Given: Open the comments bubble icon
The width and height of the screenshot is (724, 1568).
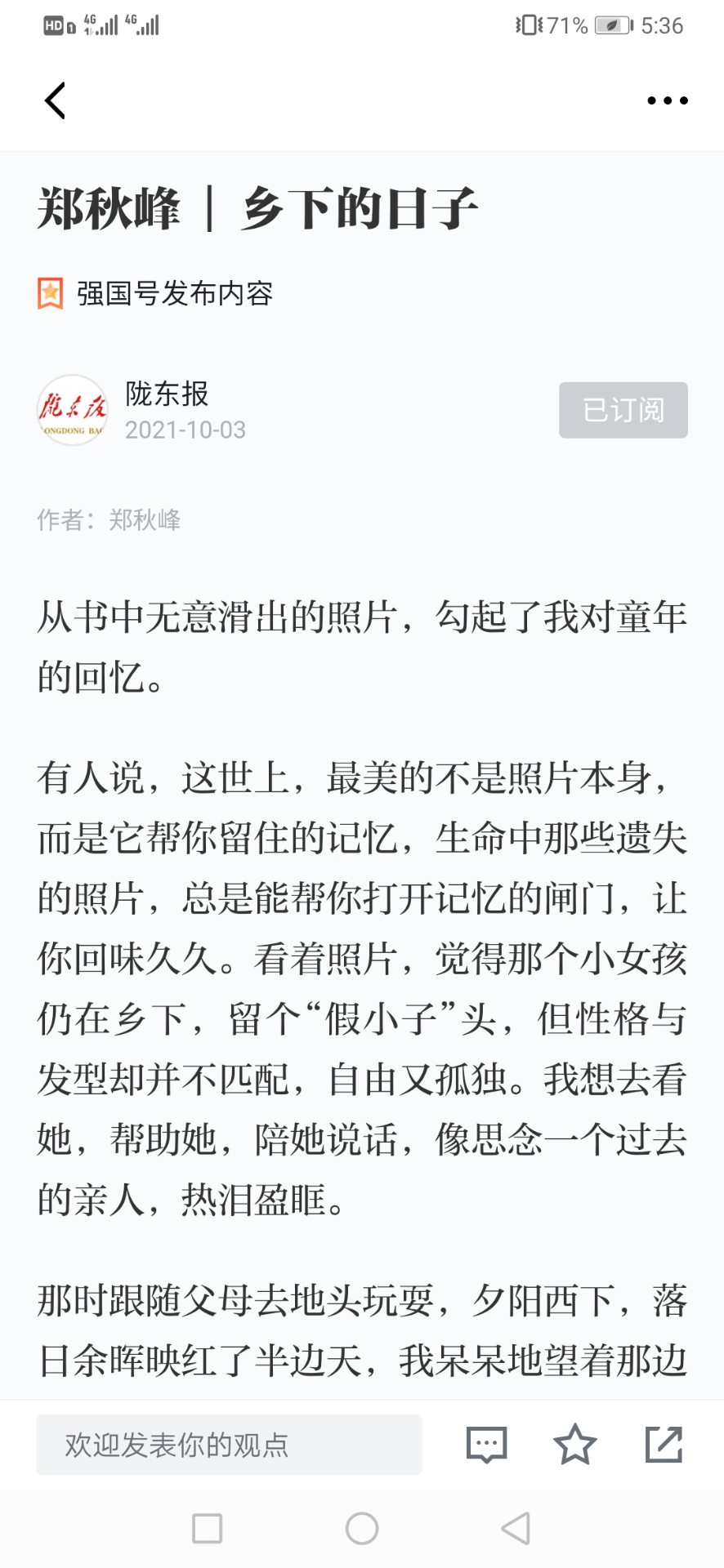Looking at the screenshot, I should click(487, 1445).
